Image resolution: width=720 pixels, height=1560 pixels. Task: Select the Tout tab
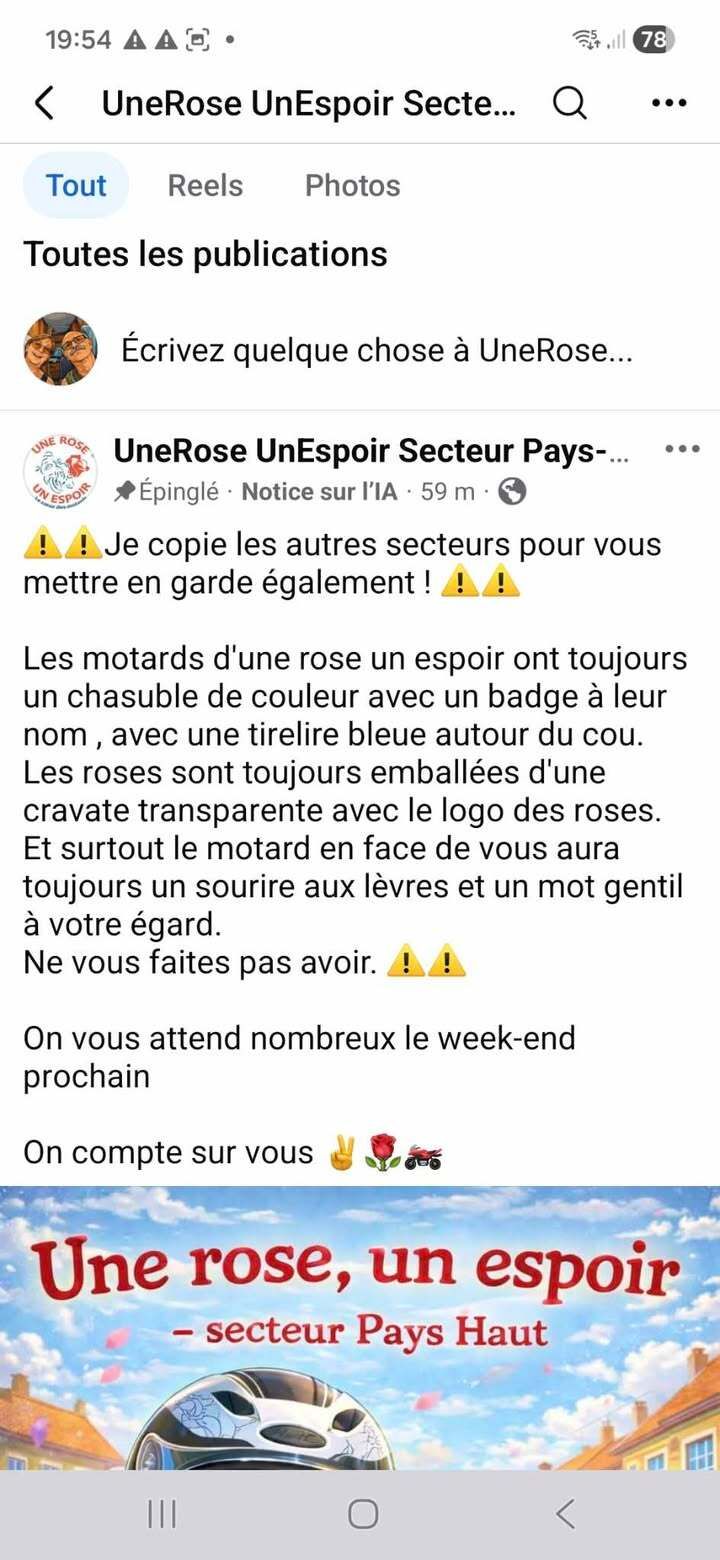click(x=76, y=185)
